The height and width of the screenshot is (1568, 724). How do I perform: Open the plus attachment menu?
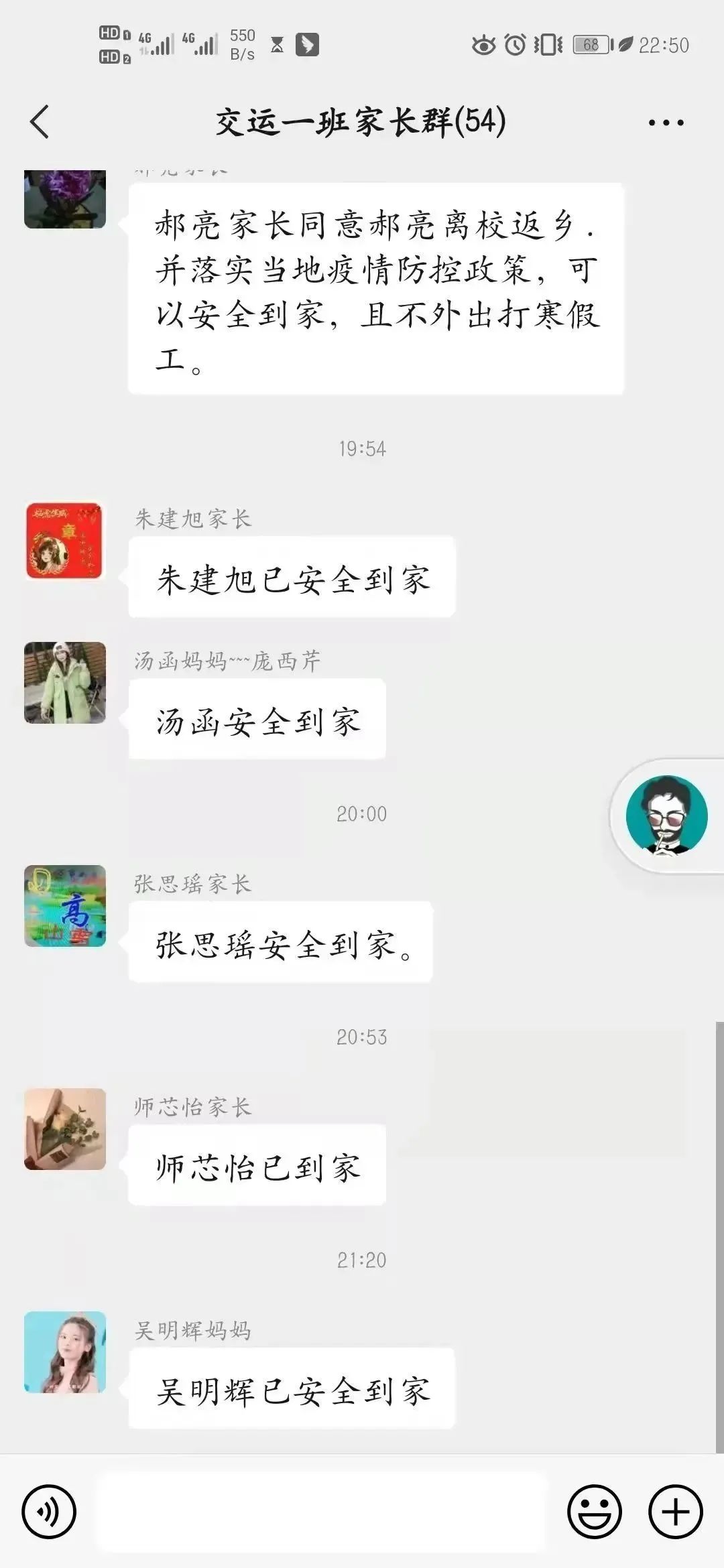(675, 1512)
